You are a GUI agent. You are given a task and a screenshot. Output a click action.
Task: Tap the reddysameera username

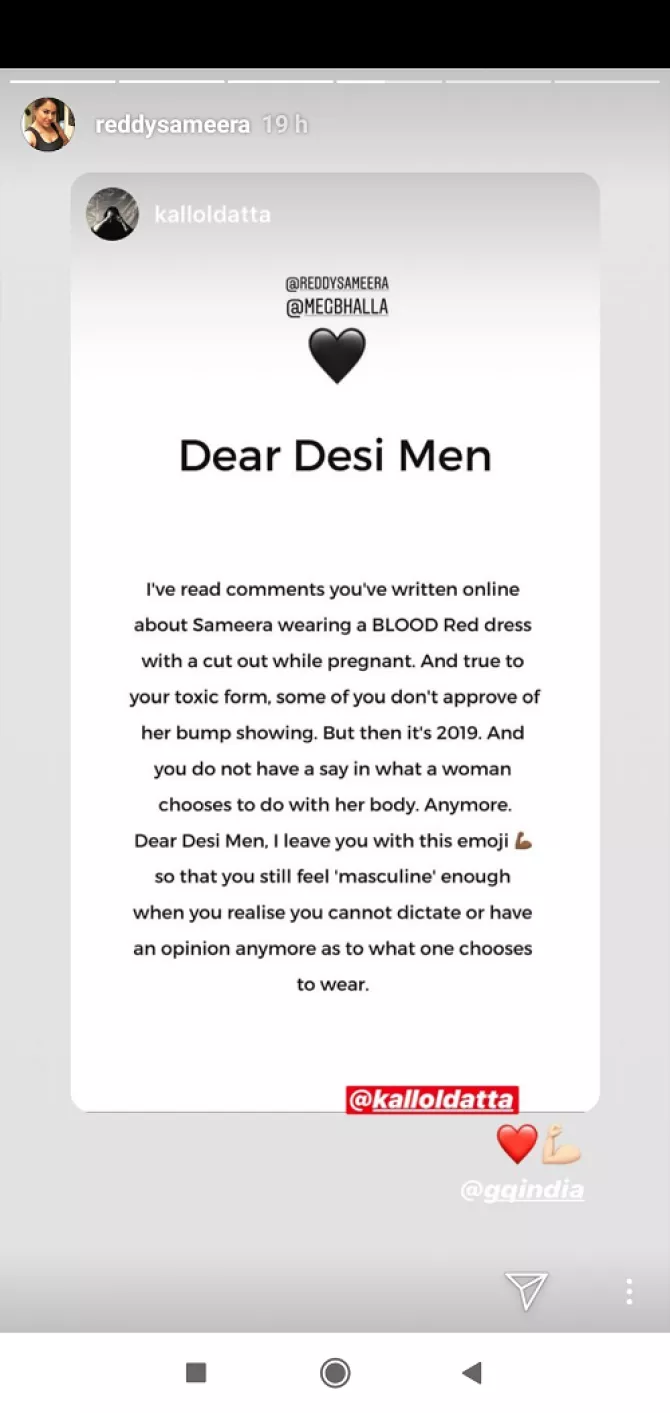click(172, 125)
